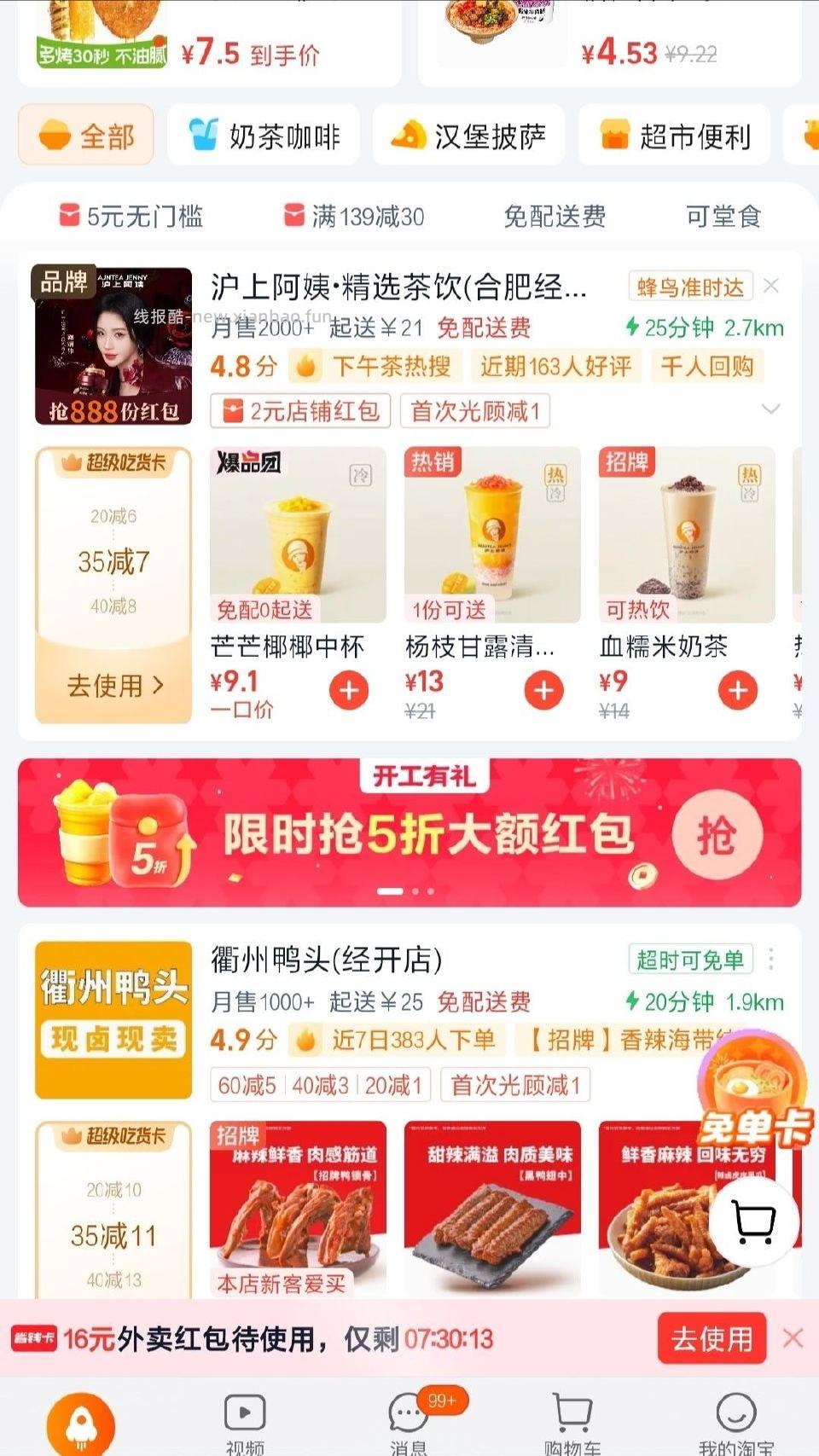
Task: Enable the 免配送费 filter
Action: pyautogui.click(x=555, y=218)
